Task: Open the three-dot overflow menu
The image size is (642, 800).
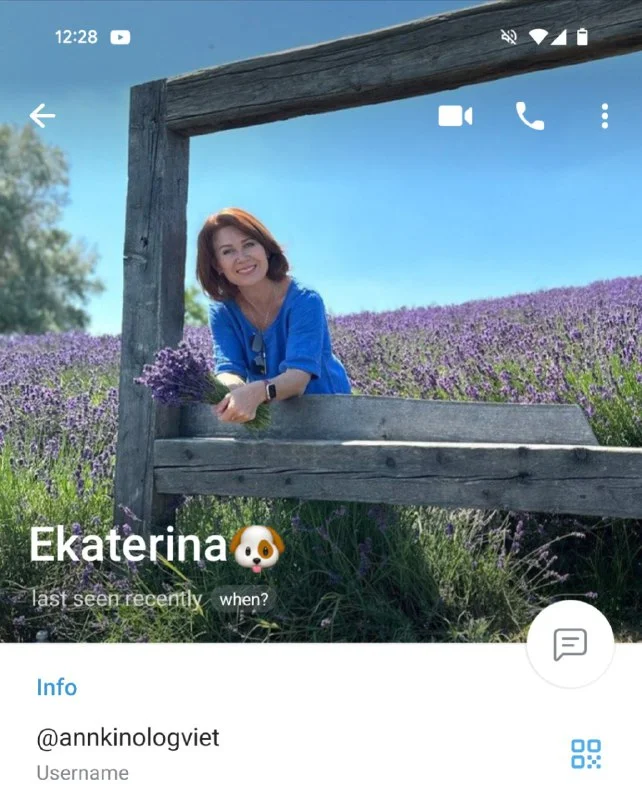Action: 604,116
